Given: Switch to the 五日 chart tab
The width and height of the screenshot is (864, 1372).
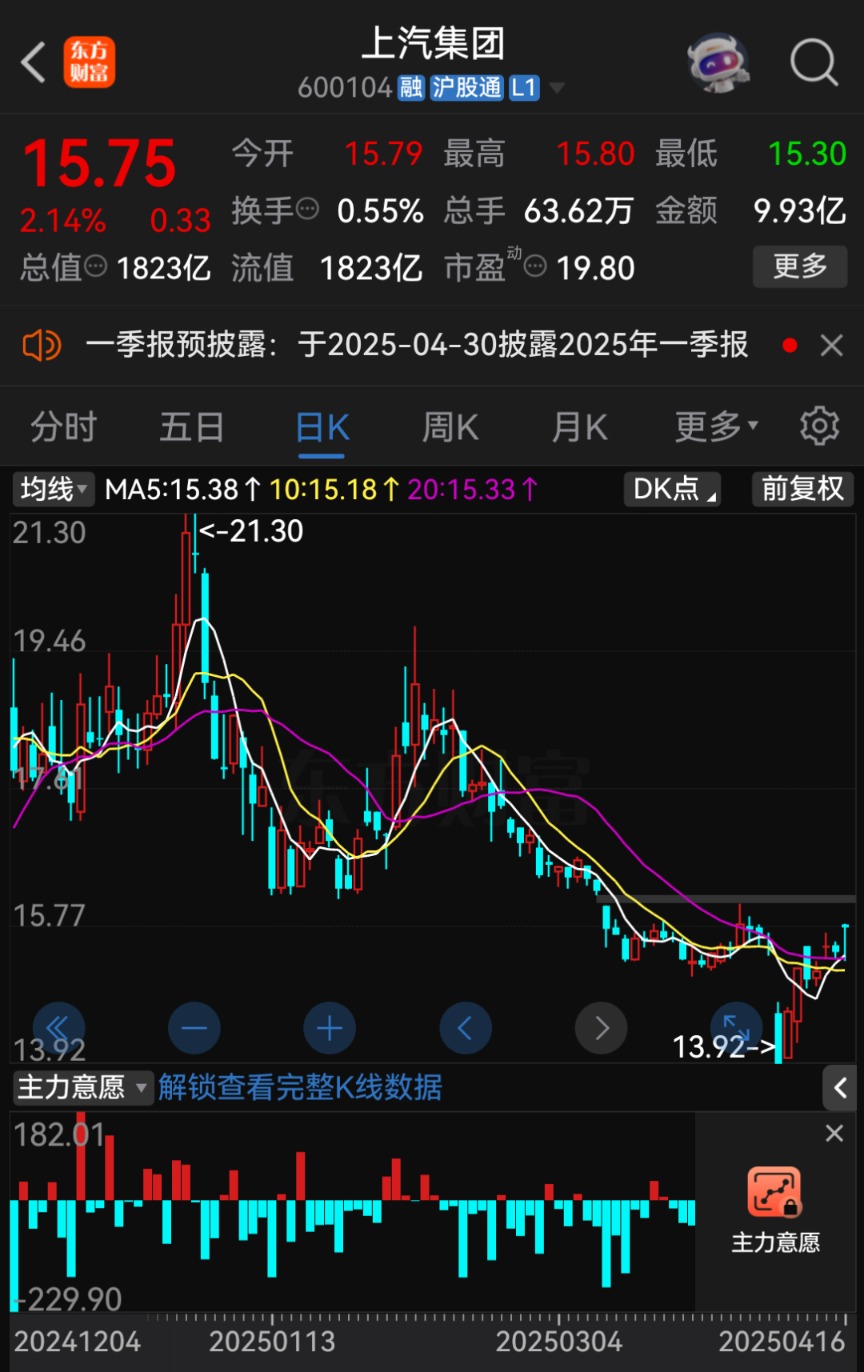Looking at the screenshot, I should point(192,427).
